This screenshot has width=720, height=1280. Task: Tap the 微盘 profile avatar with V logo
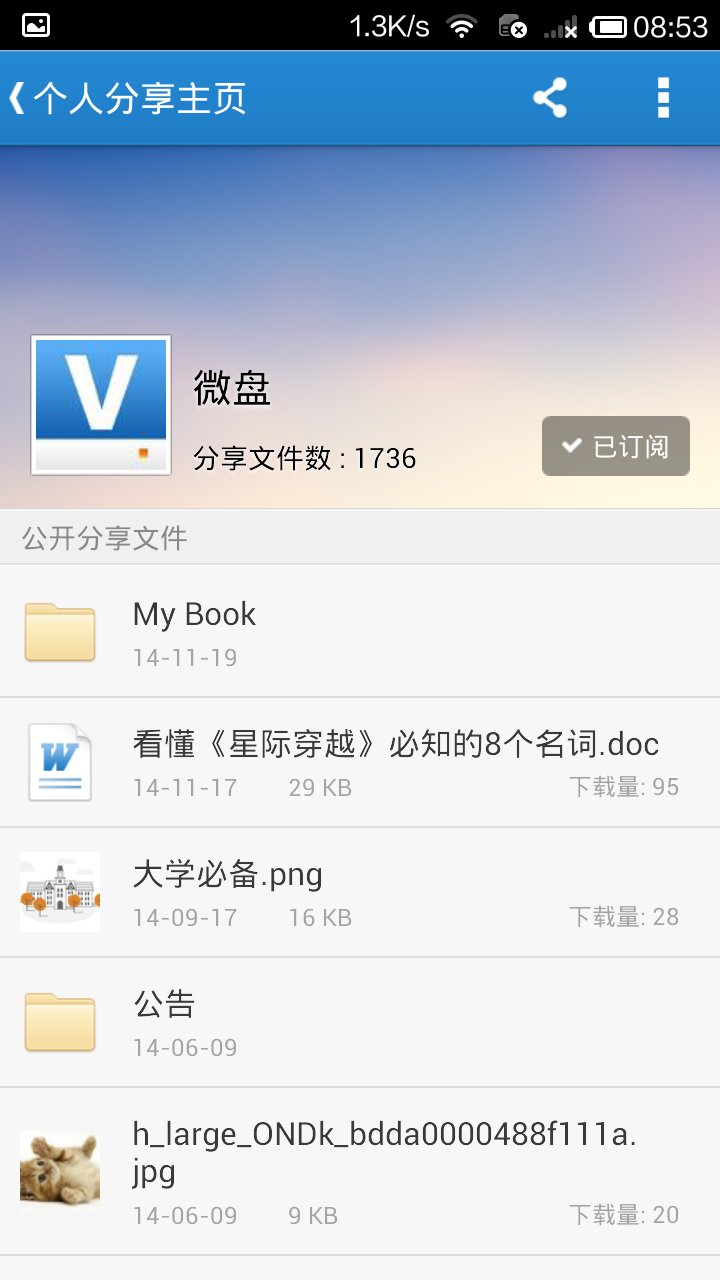[x=100, y=404]
